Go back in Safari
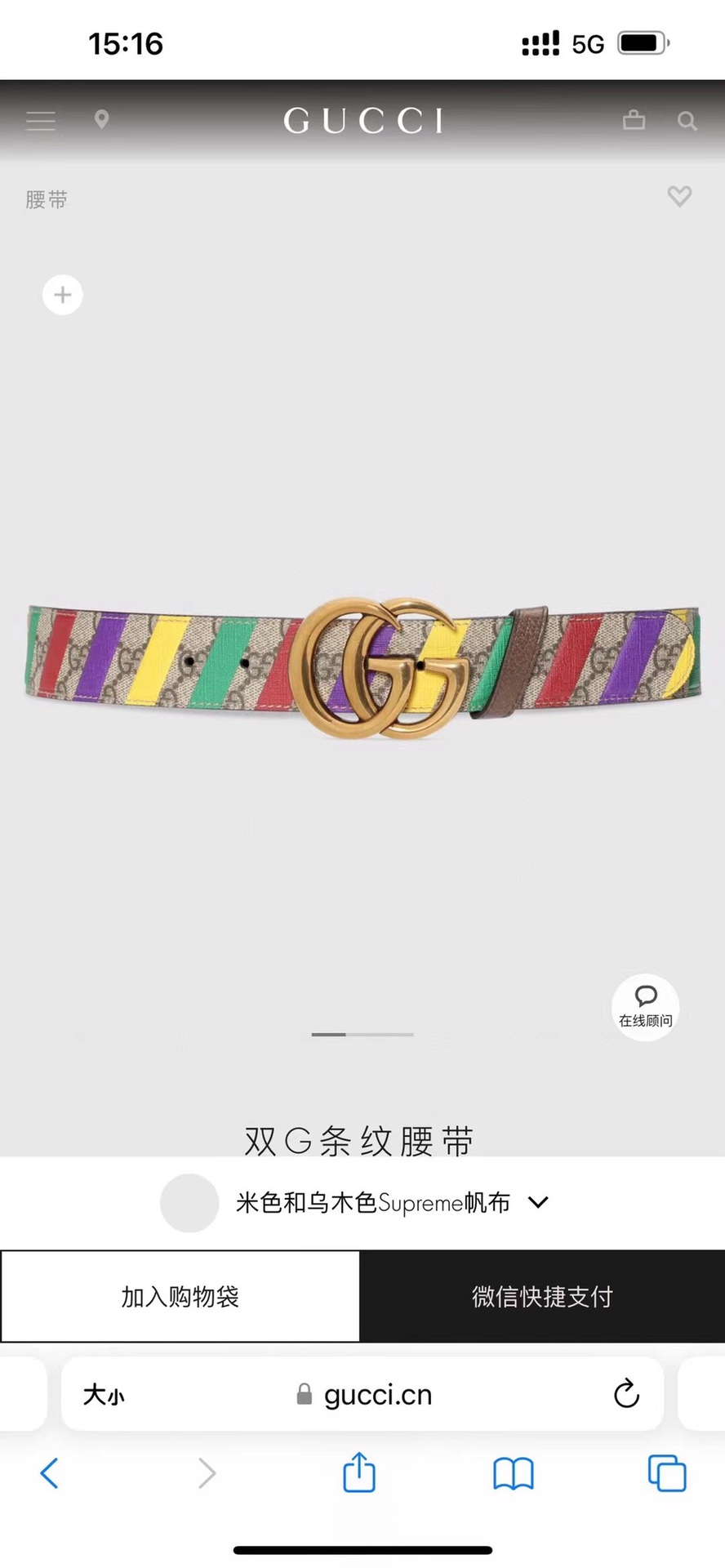The height and width of the screenshot is (1568, 725). coord(49,1473)
